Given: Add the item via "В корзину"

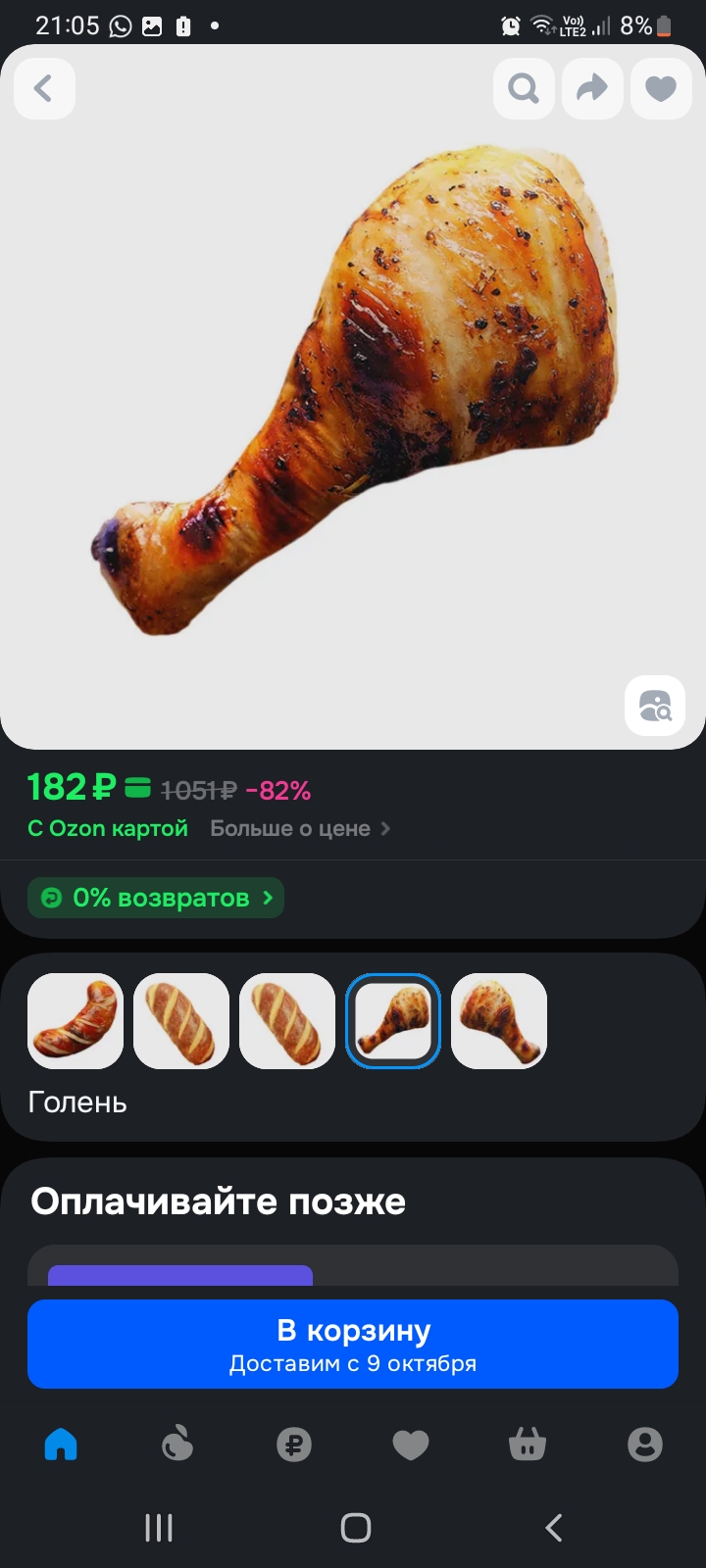Looking at the screenshot, I should [x=353, y=1345].
